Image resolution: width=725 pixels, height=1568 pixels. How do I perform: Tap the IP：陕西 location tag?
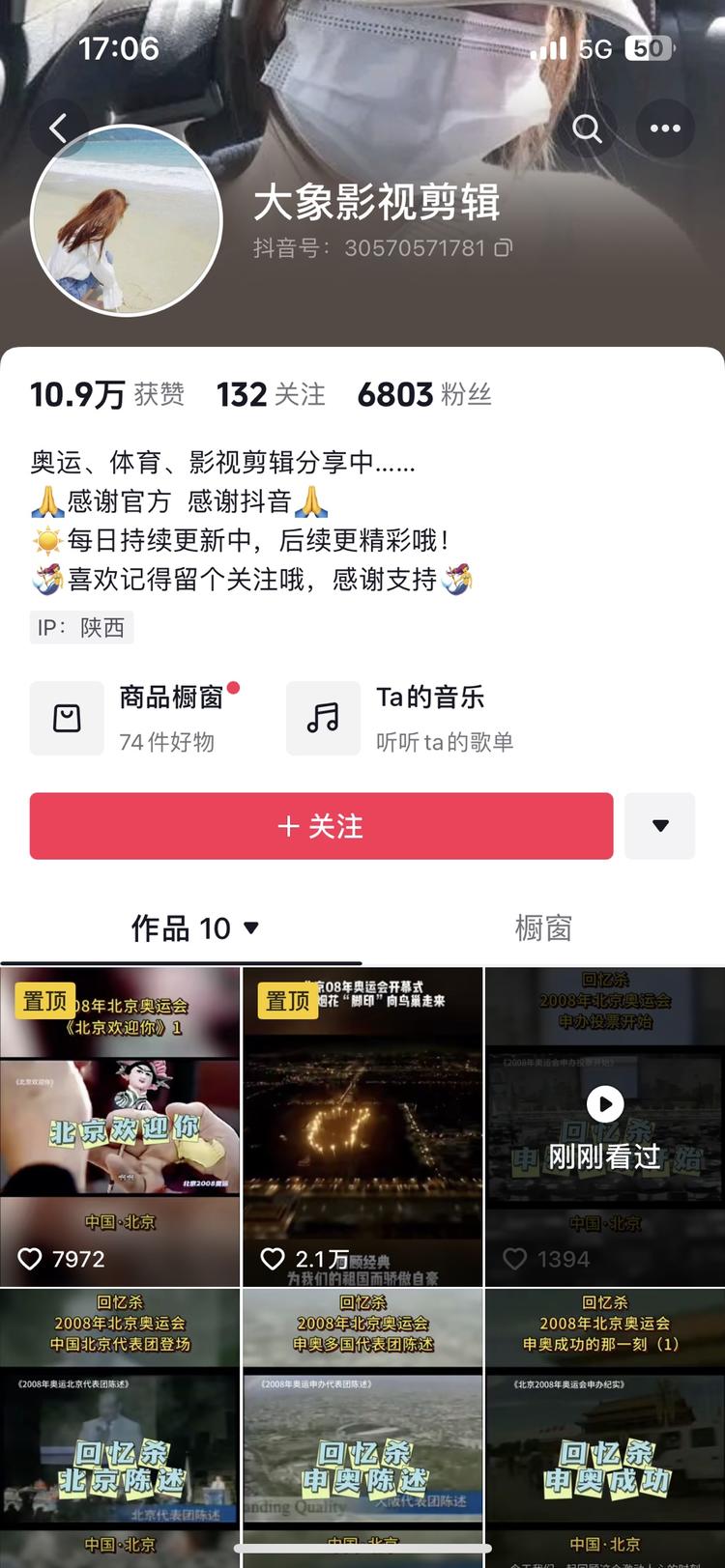click(82, 627)
